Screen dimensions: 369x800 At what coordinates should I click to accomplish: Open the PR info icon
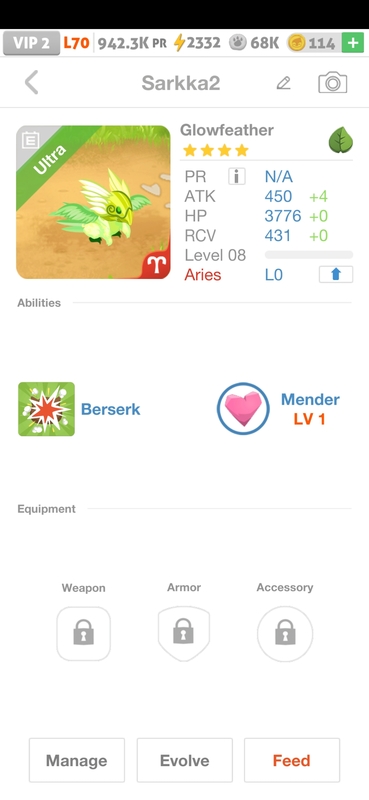click(236, 177)
